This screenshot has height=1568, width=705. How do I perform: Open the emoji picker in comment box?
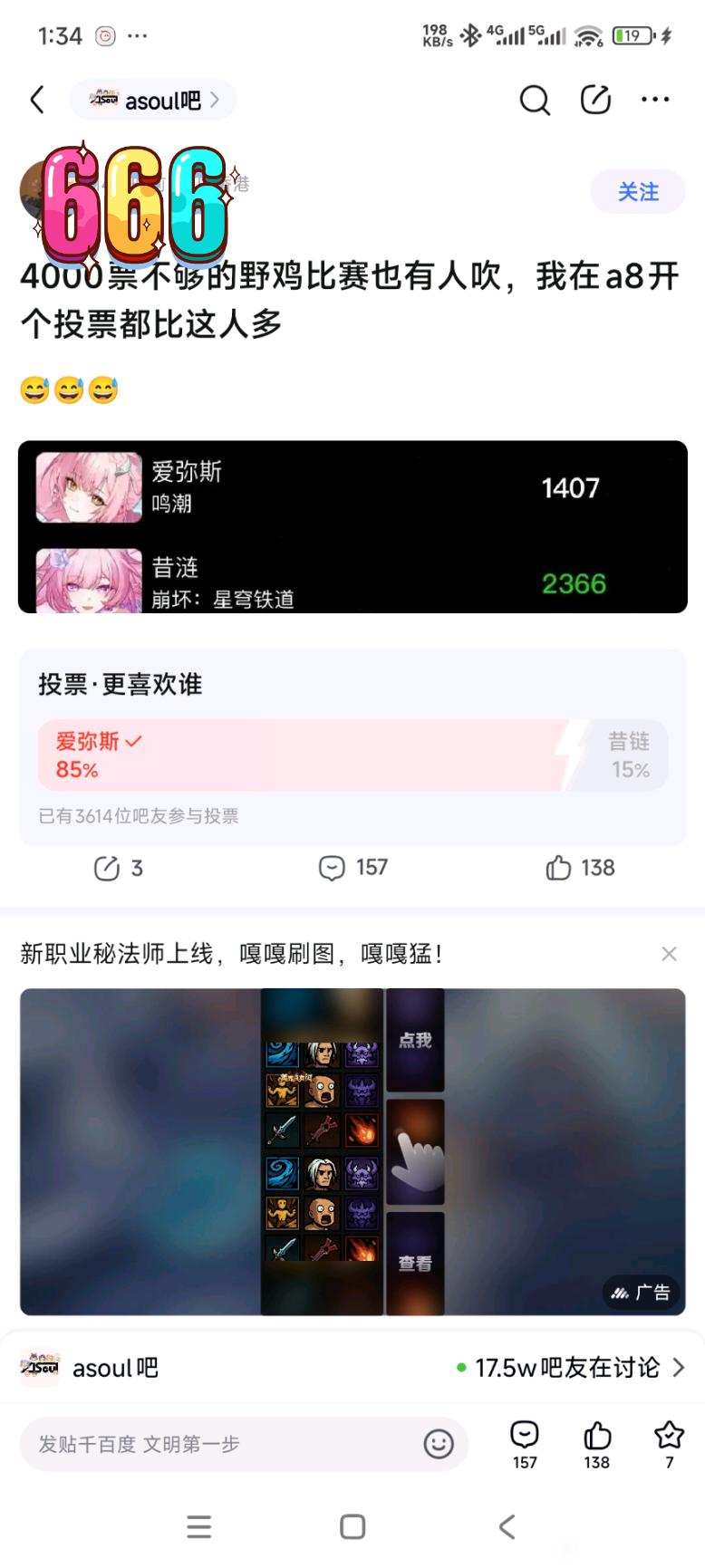pyautogui.click(x=439, y=1444)
